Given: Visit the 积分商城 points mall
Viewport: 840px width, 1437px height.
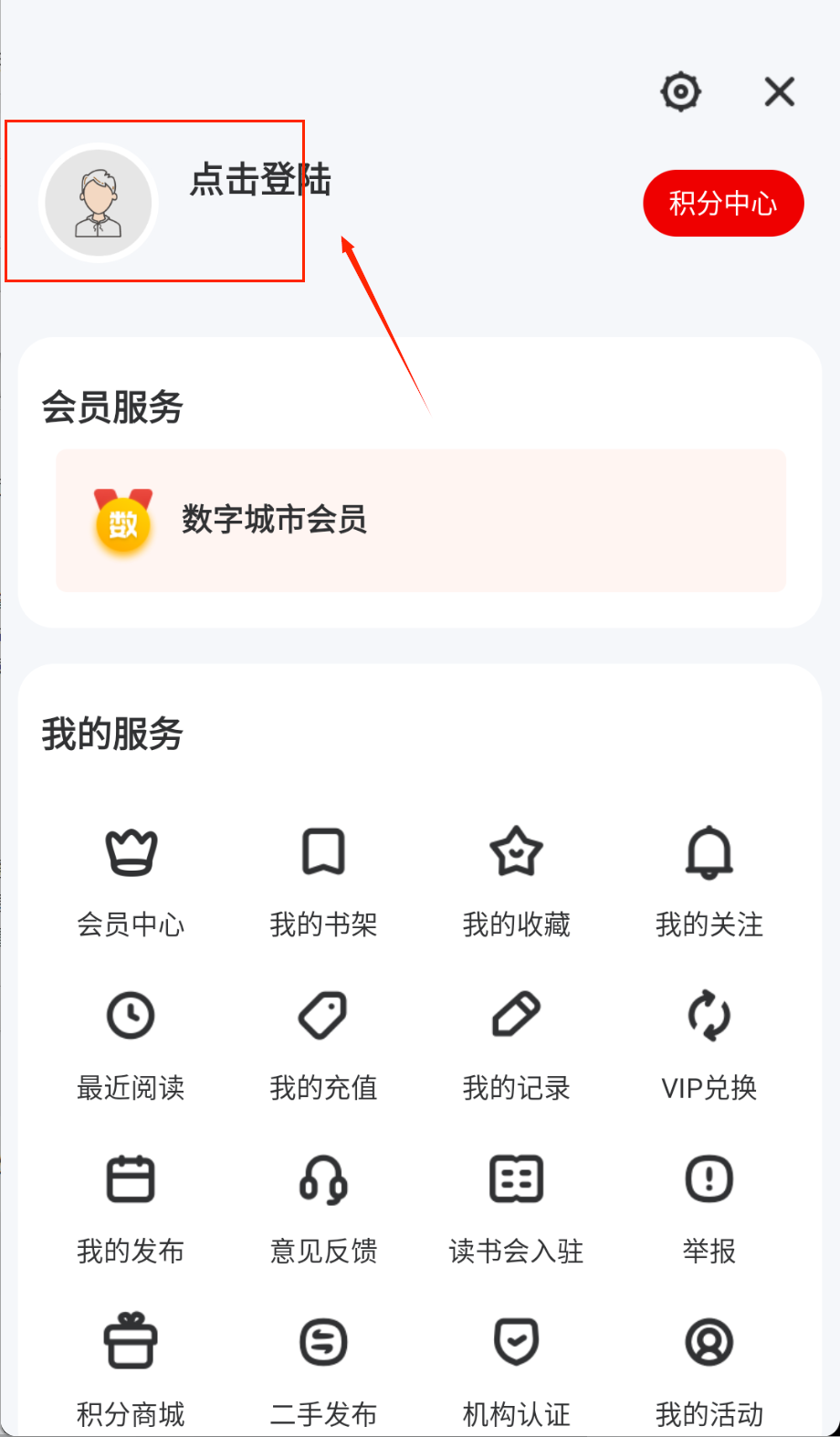Looking at the screenshot, I should 131,1368.
